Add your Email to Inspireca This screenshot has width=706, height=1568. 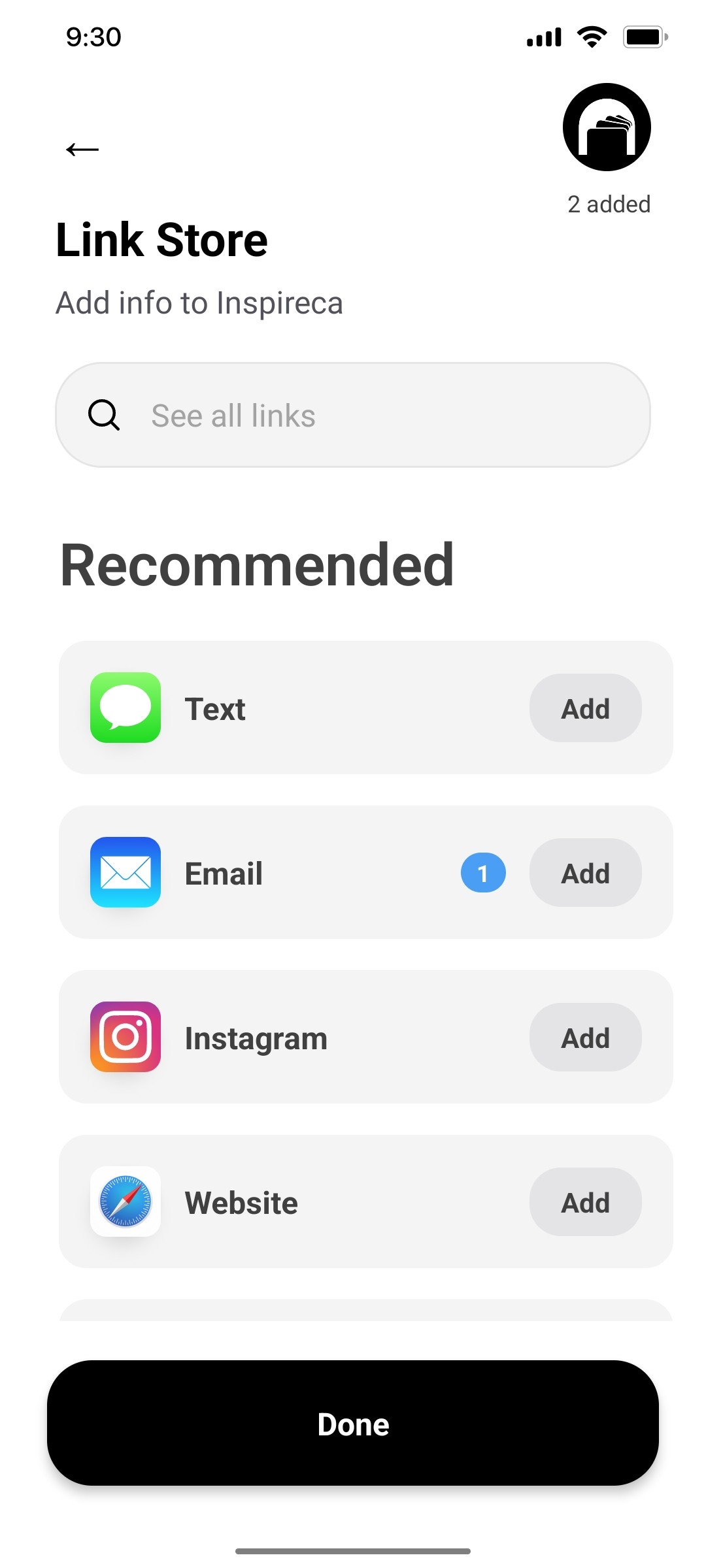[x=585, y=873]
